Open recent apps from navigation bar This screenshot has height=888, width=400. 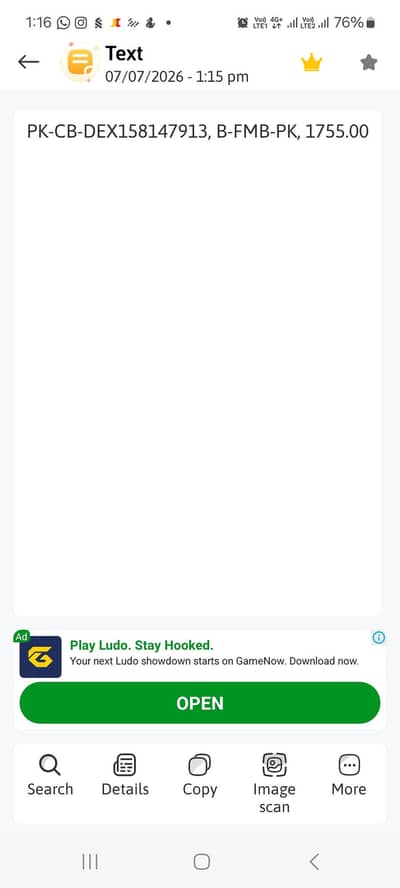click(x=90, y=862)
